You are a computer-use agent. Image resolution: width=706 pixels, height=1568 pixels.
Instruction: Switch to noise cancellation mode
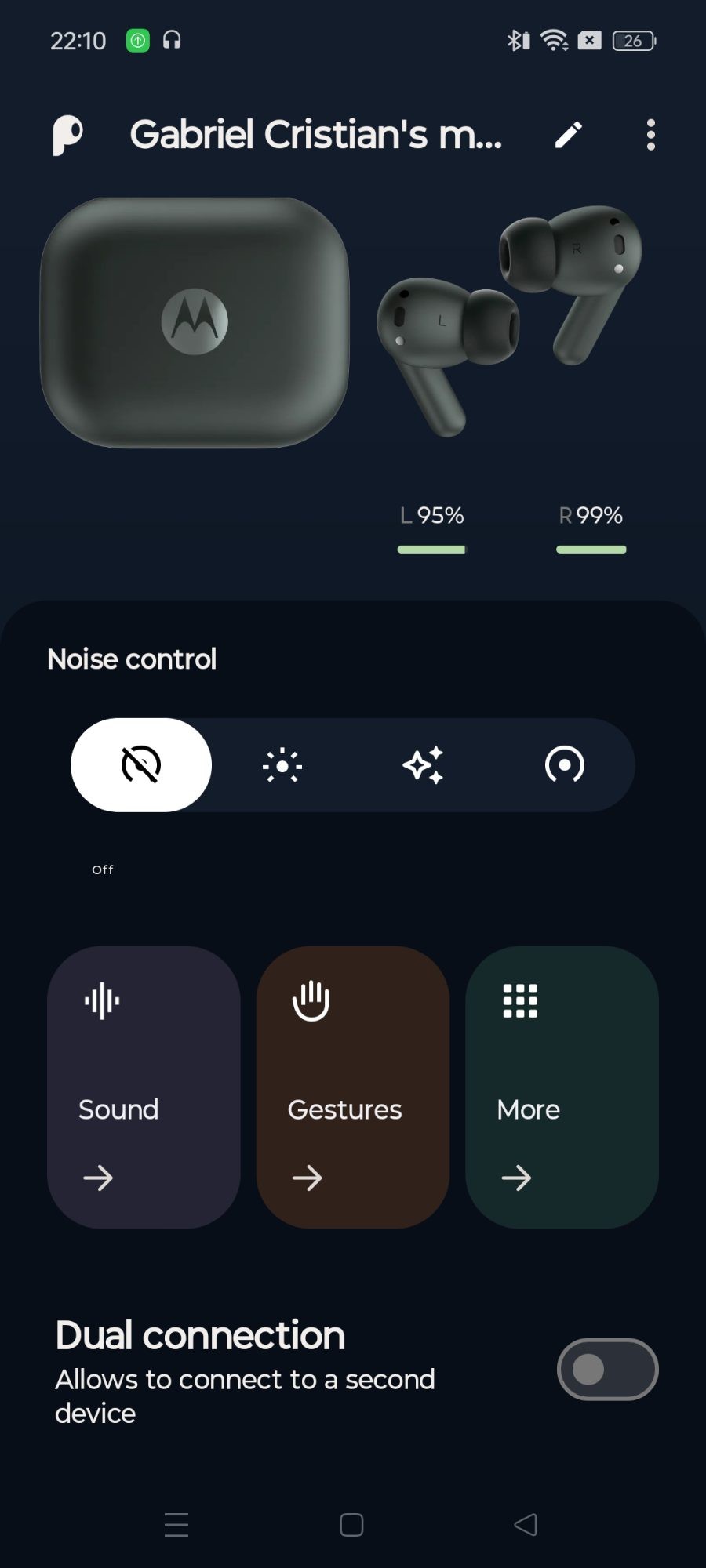(565, 764)
